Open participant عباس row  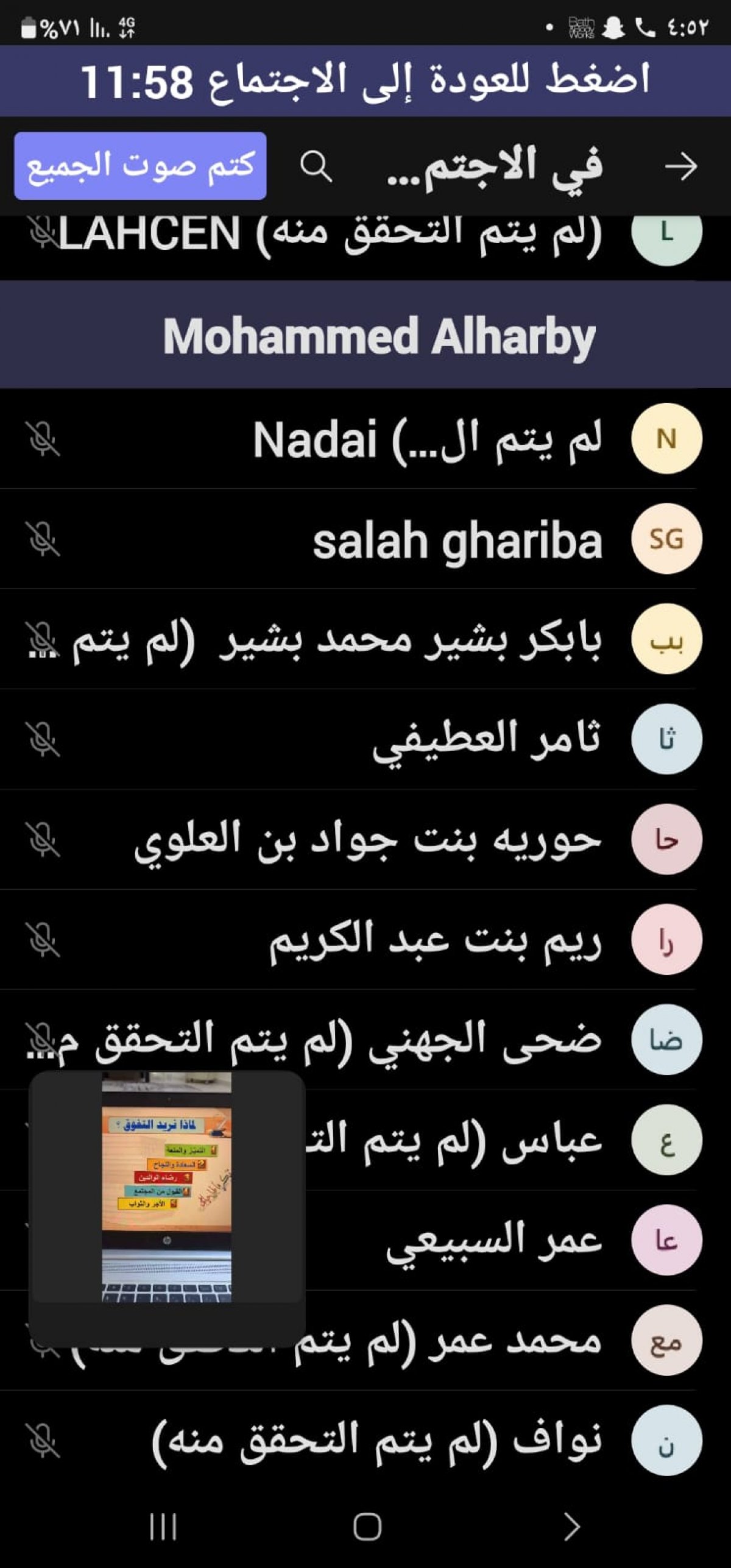(518, 1140)
